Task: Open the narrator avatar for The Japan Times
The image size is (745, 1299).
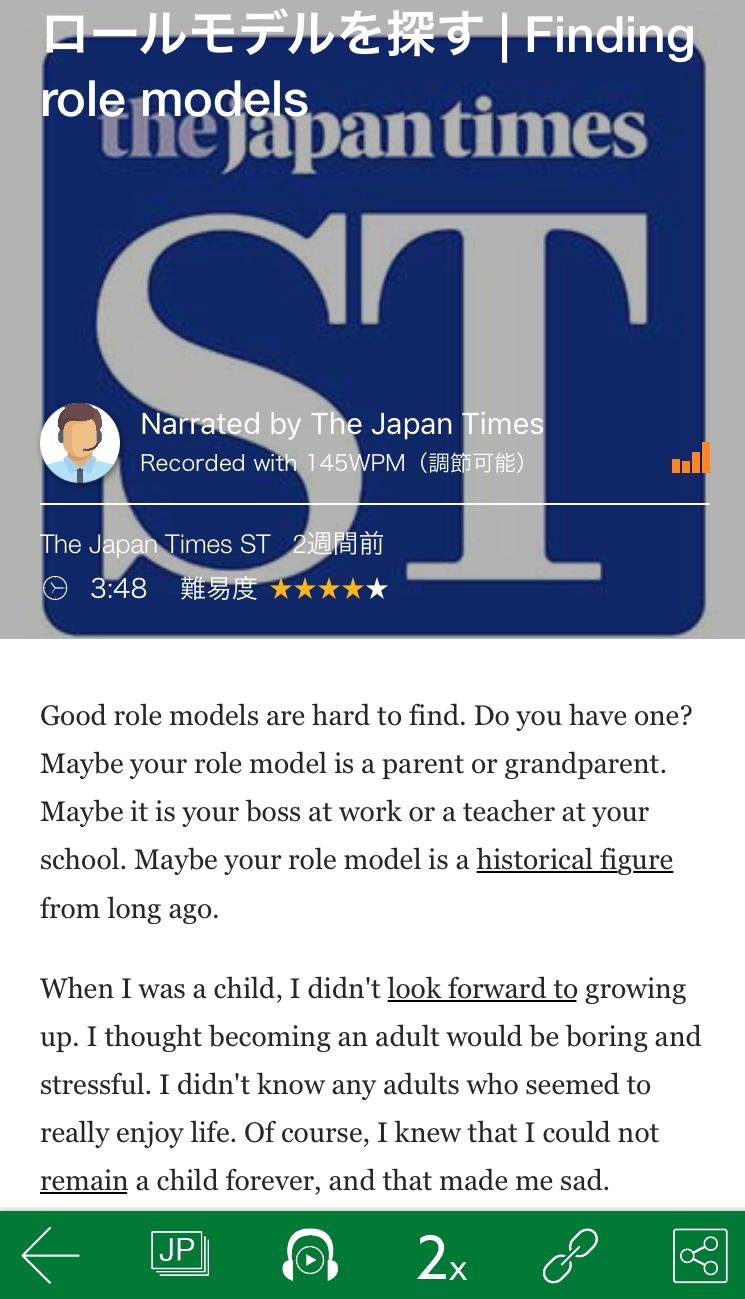Action: 80,443
